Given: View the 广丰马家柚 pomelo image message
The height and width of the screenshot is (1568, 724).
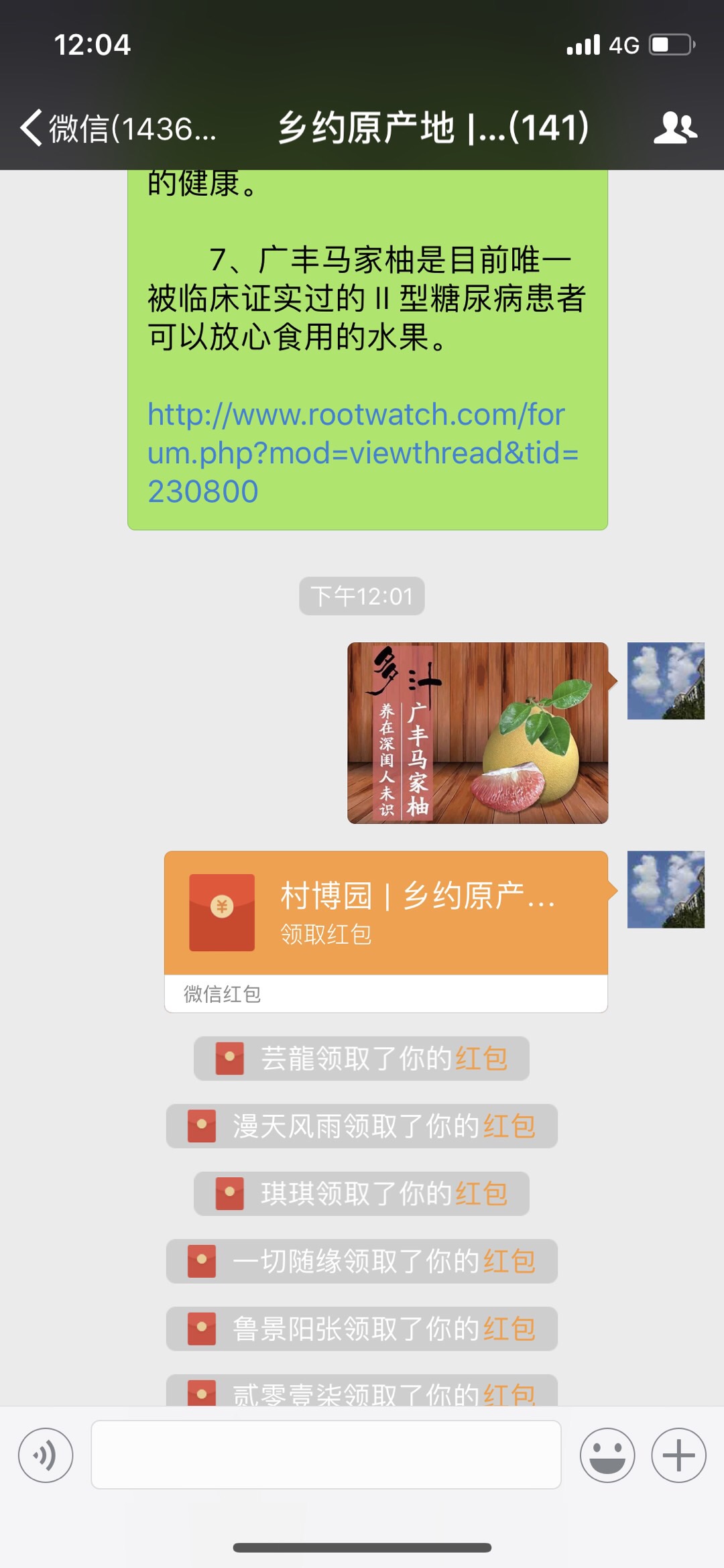Looking at the screenshot, I should coord(477,733).
